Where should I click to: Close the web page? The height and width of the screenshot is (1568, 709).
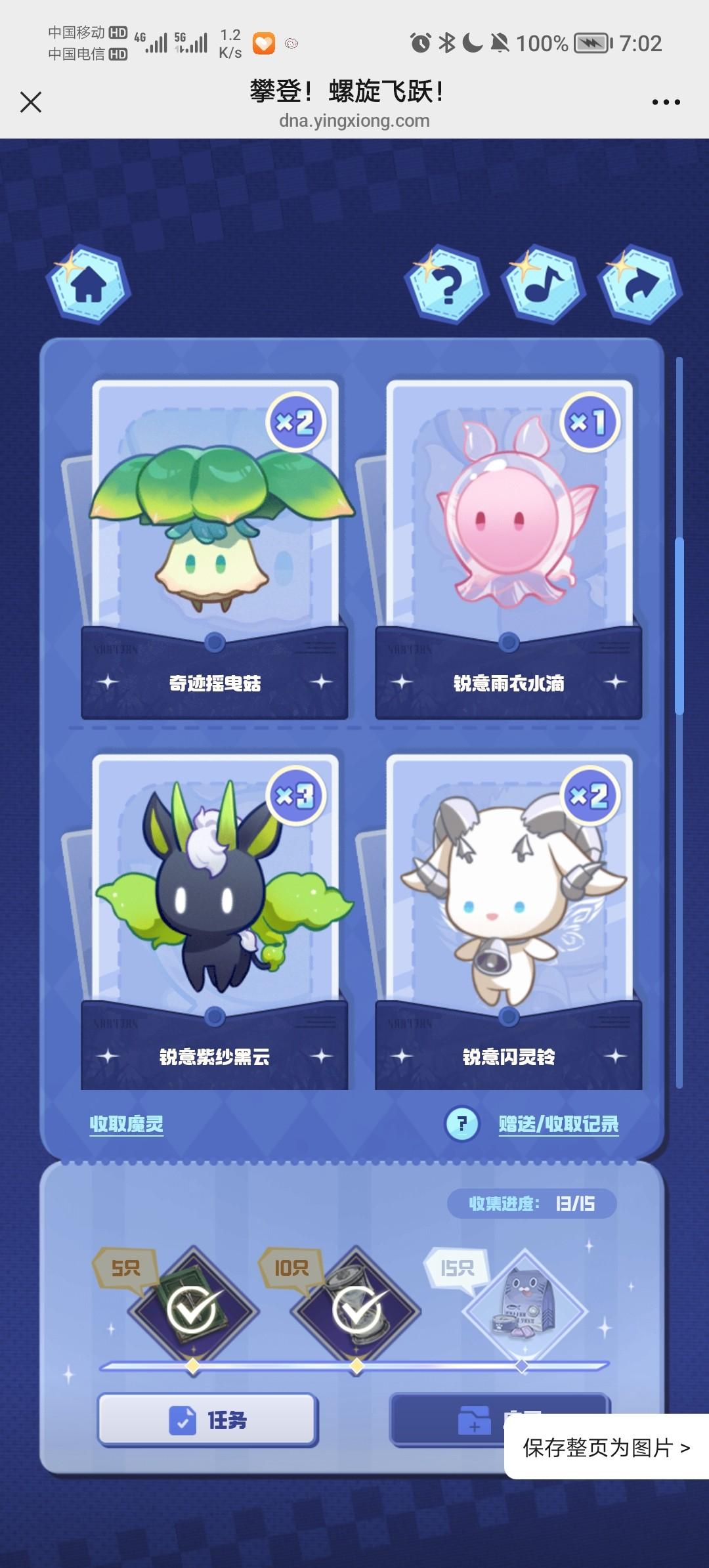[x=31, y=102]
